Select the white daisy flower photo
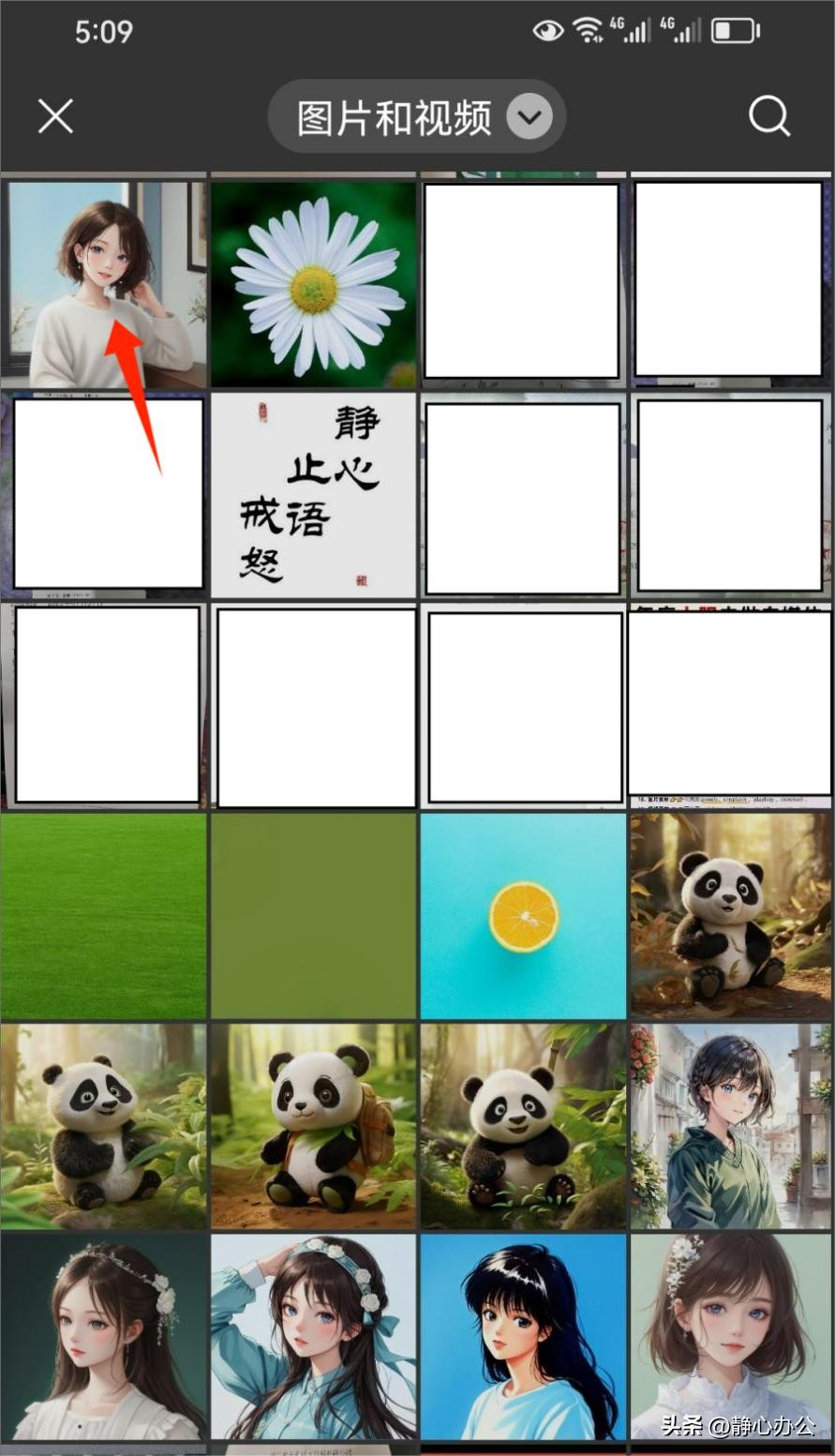Image resolution: width=835 pixels, height=1456 pixels. tap(313, 284)
